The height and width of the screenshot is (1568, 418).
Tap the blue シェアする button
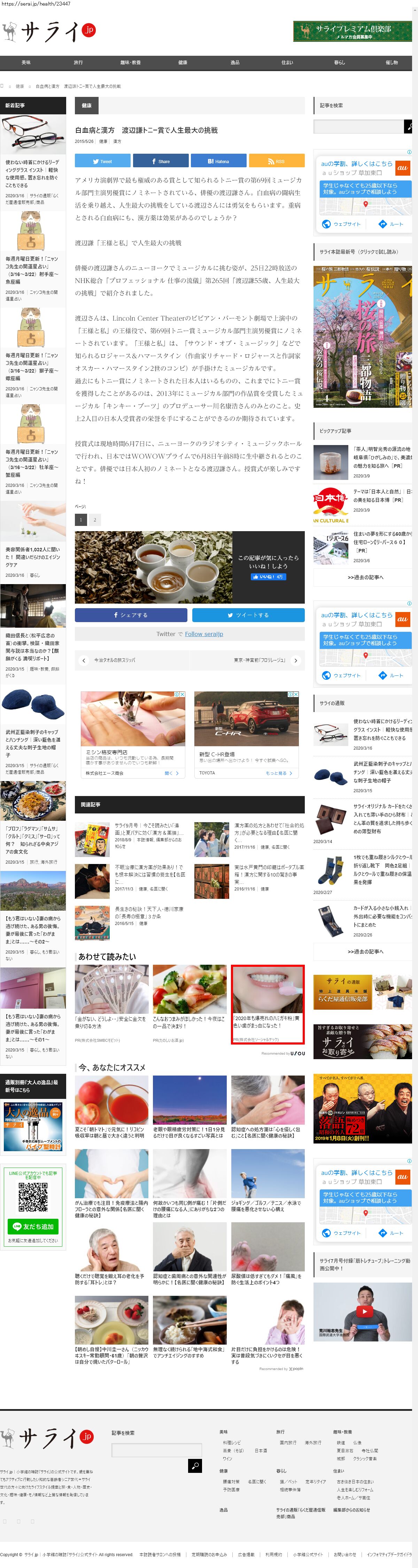(x=131, y=615)
